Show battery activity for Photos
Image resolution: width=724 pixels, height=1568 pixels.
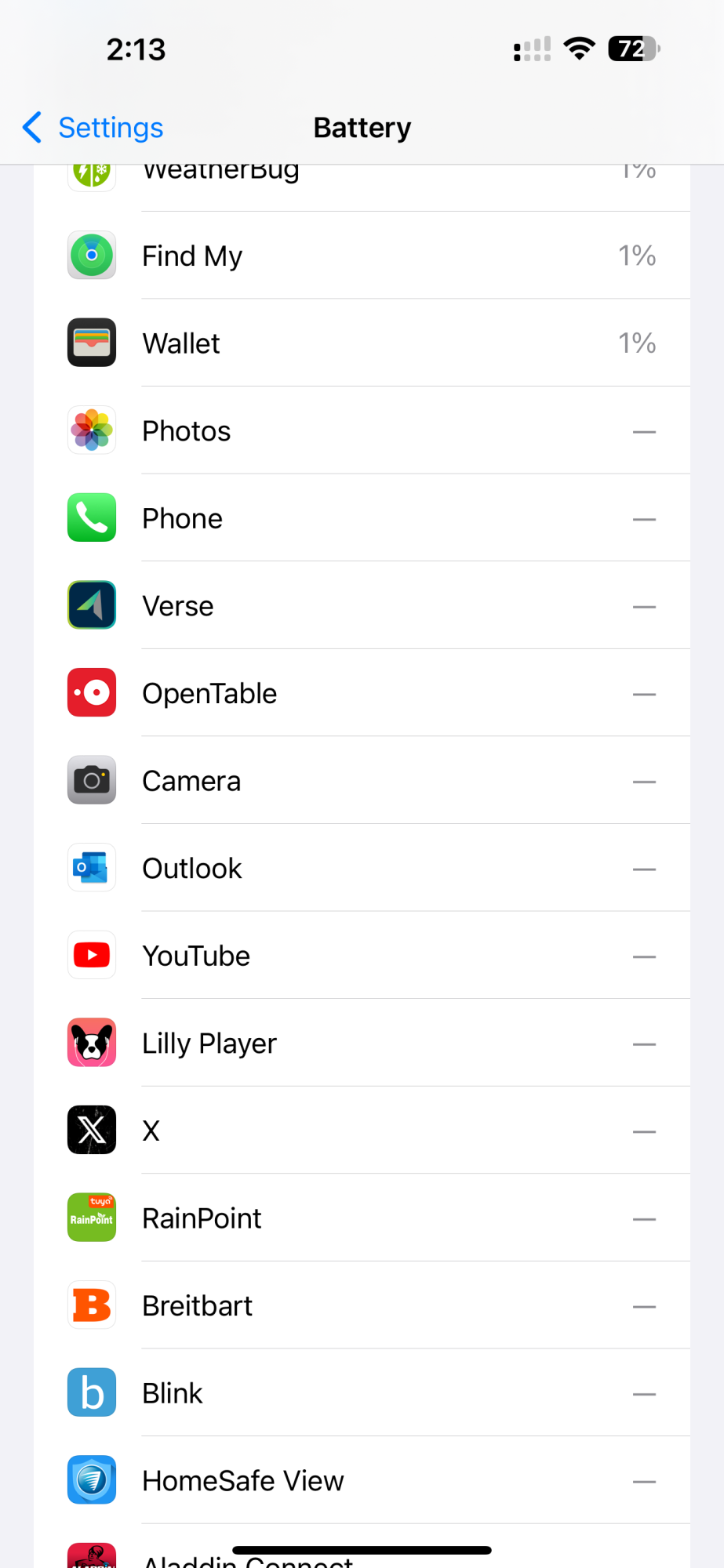coord(362,431)
